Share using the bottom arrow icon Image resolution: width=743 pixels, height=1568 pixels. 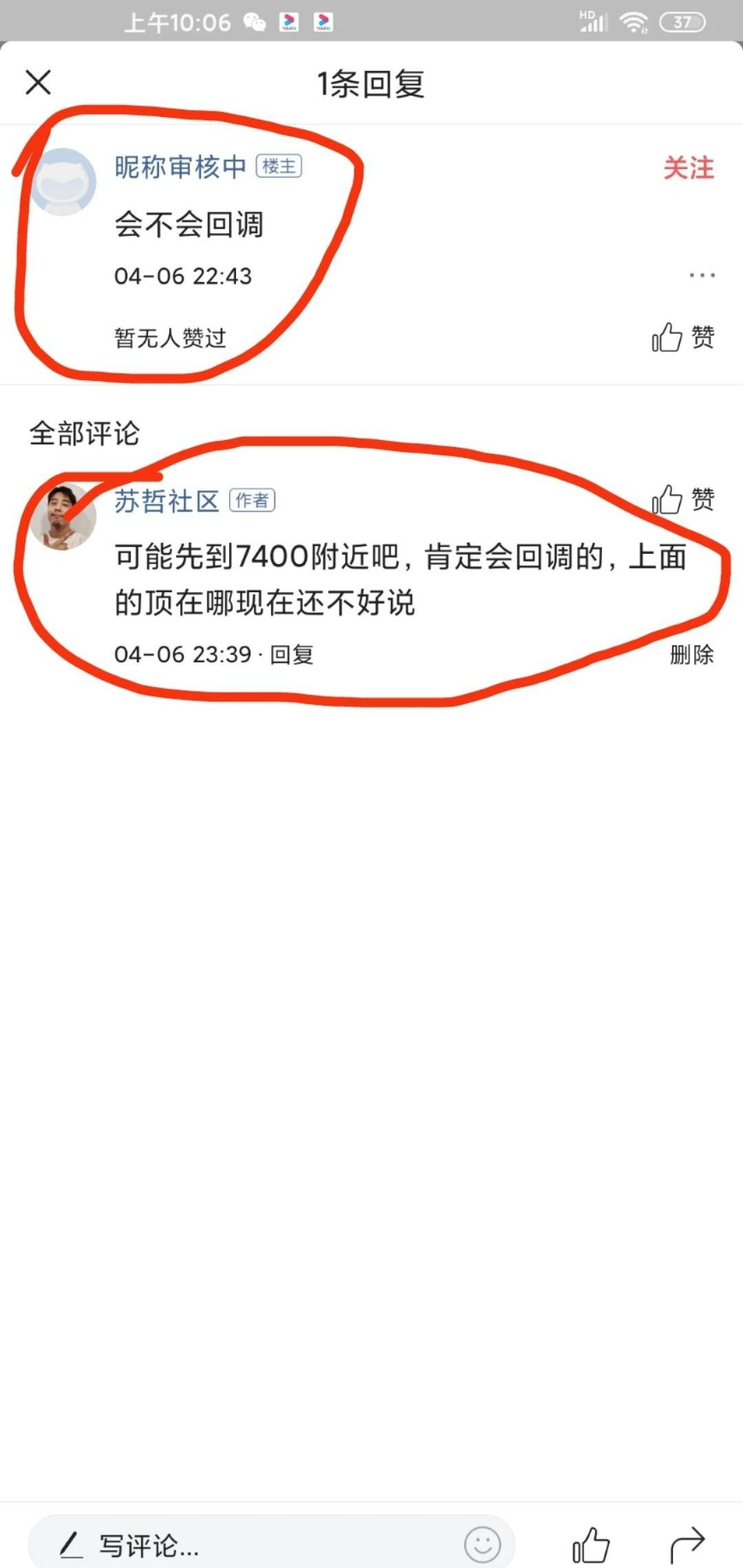click(687, 1545)
